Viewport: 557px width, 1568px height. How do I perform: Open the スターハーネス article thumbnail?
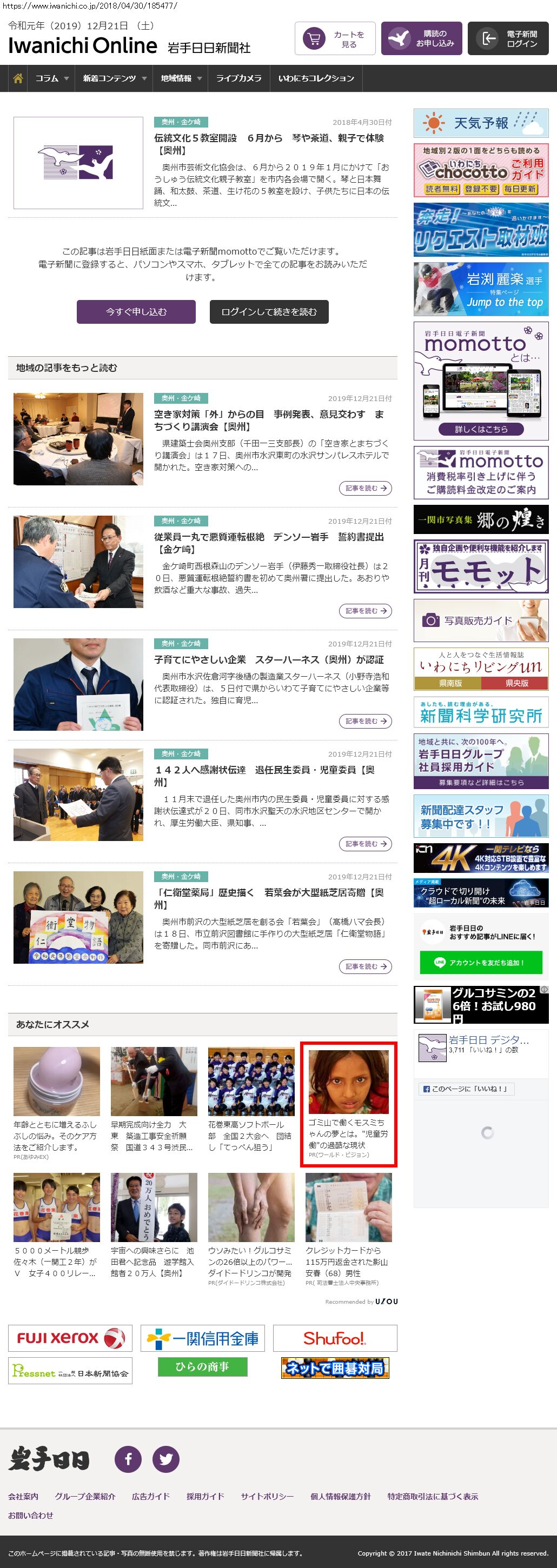click(78, 684)
